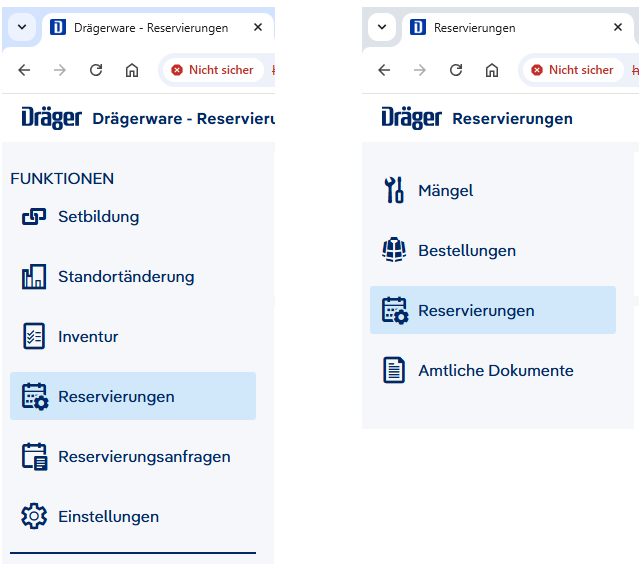Go to Inventur
The image size is (639, 567).
(x=88, y=337)
